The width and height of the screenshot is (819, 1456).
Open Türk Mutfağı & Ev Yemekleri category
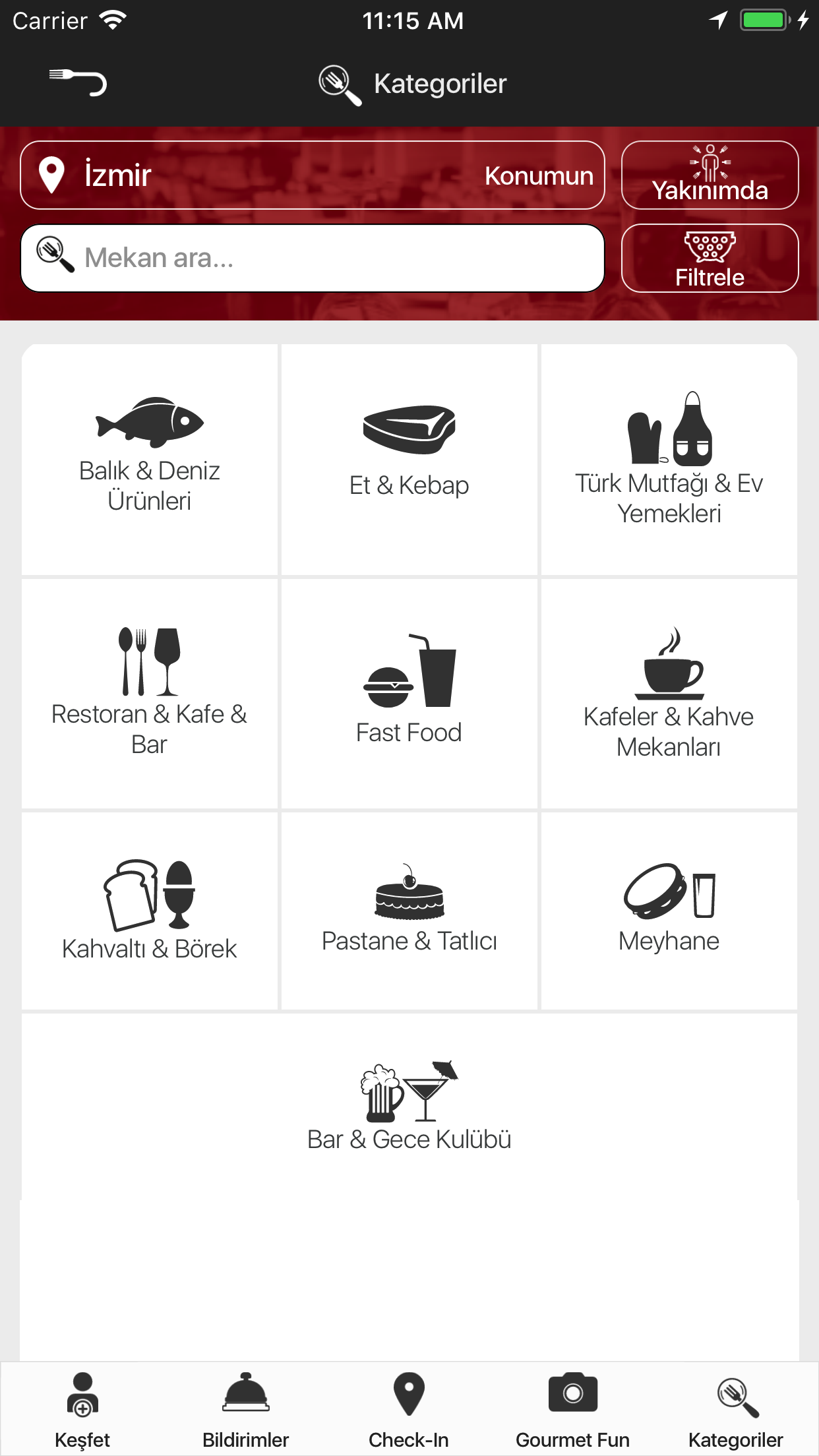[x=669, y=459]
